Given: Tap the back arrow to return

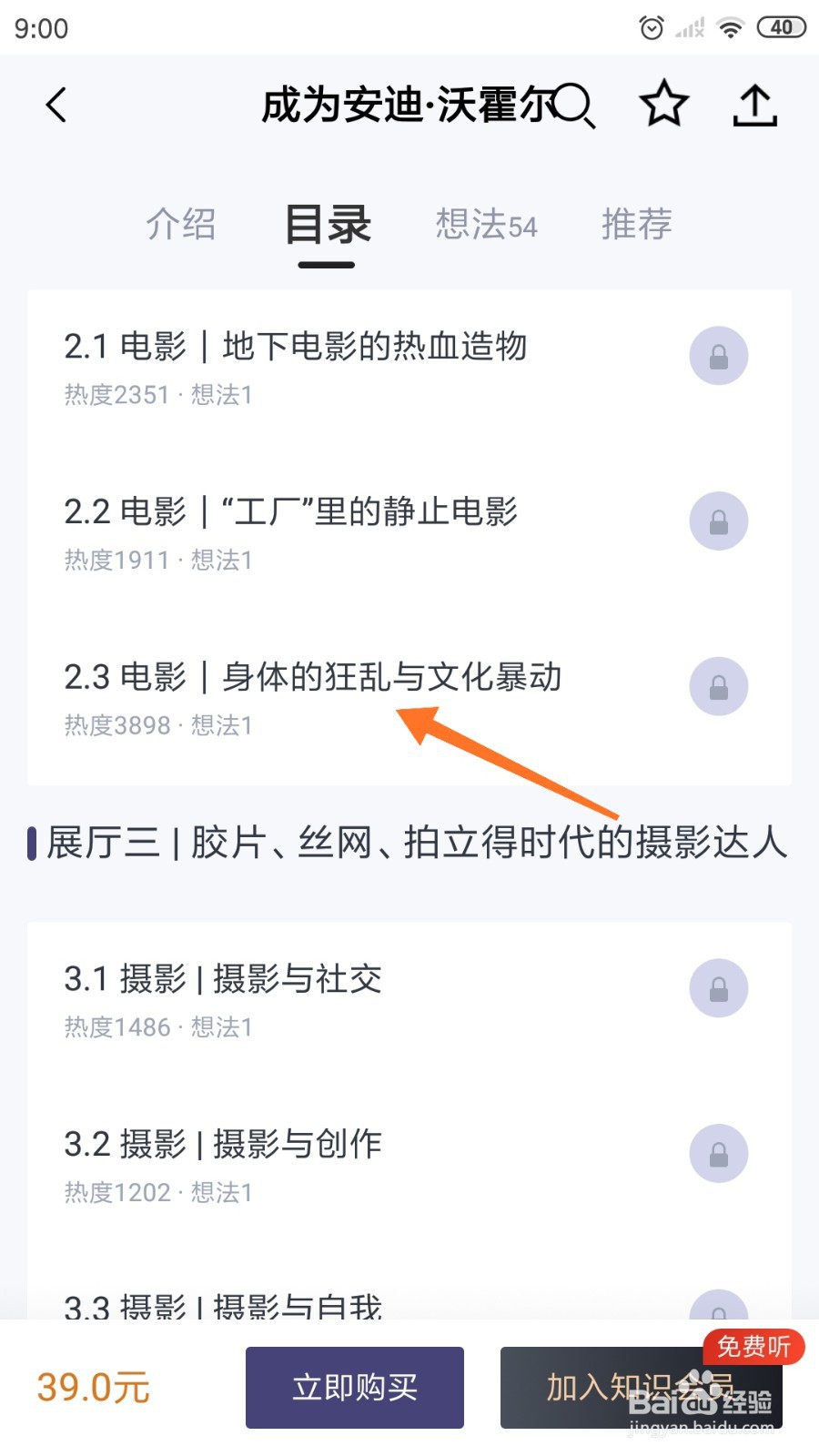Looking at the screenshot, I should click(56, 104).
